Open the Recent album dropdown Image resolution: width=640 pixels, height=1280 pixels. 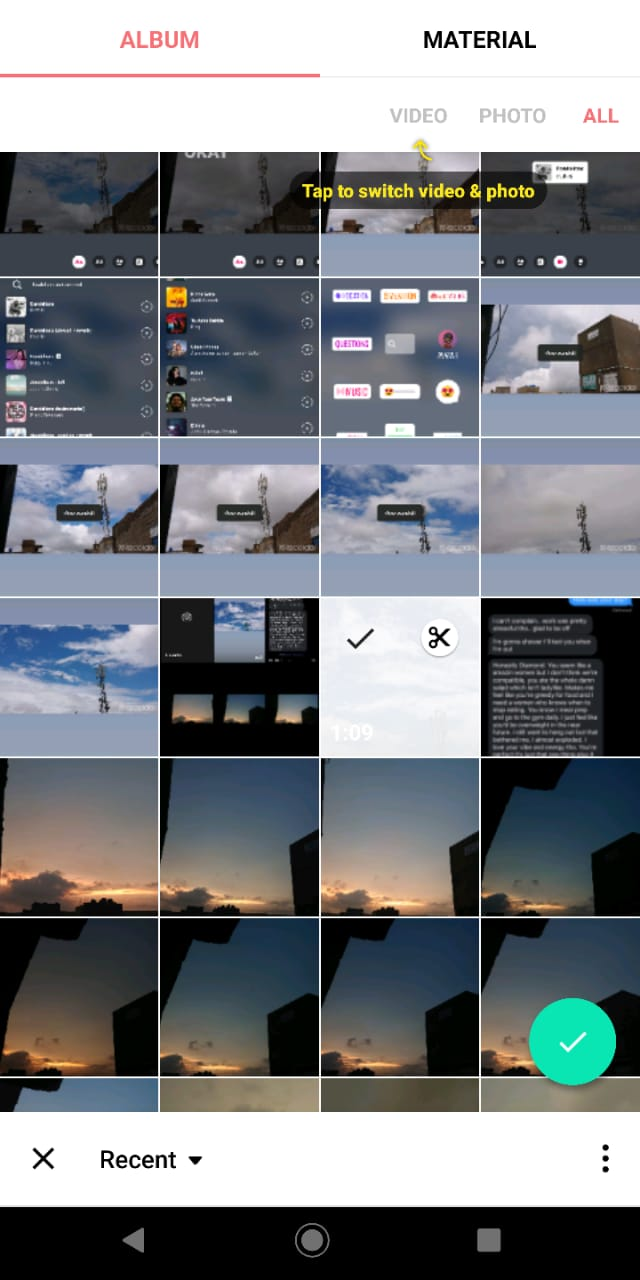151,1159
